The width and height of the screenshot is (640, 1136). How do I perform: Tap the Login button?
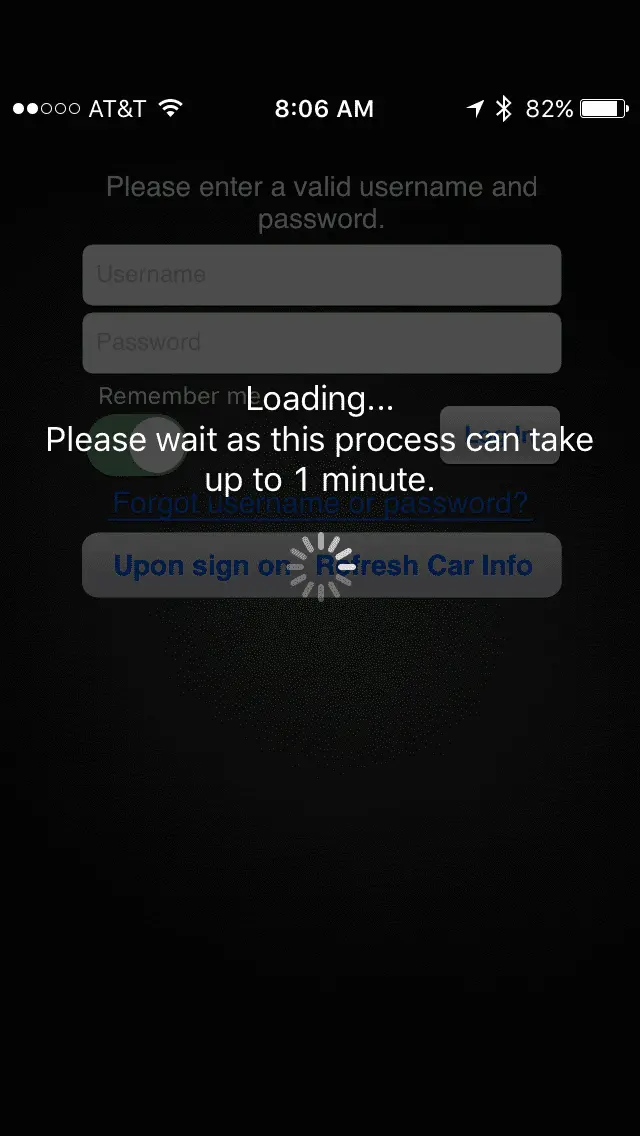500,435
